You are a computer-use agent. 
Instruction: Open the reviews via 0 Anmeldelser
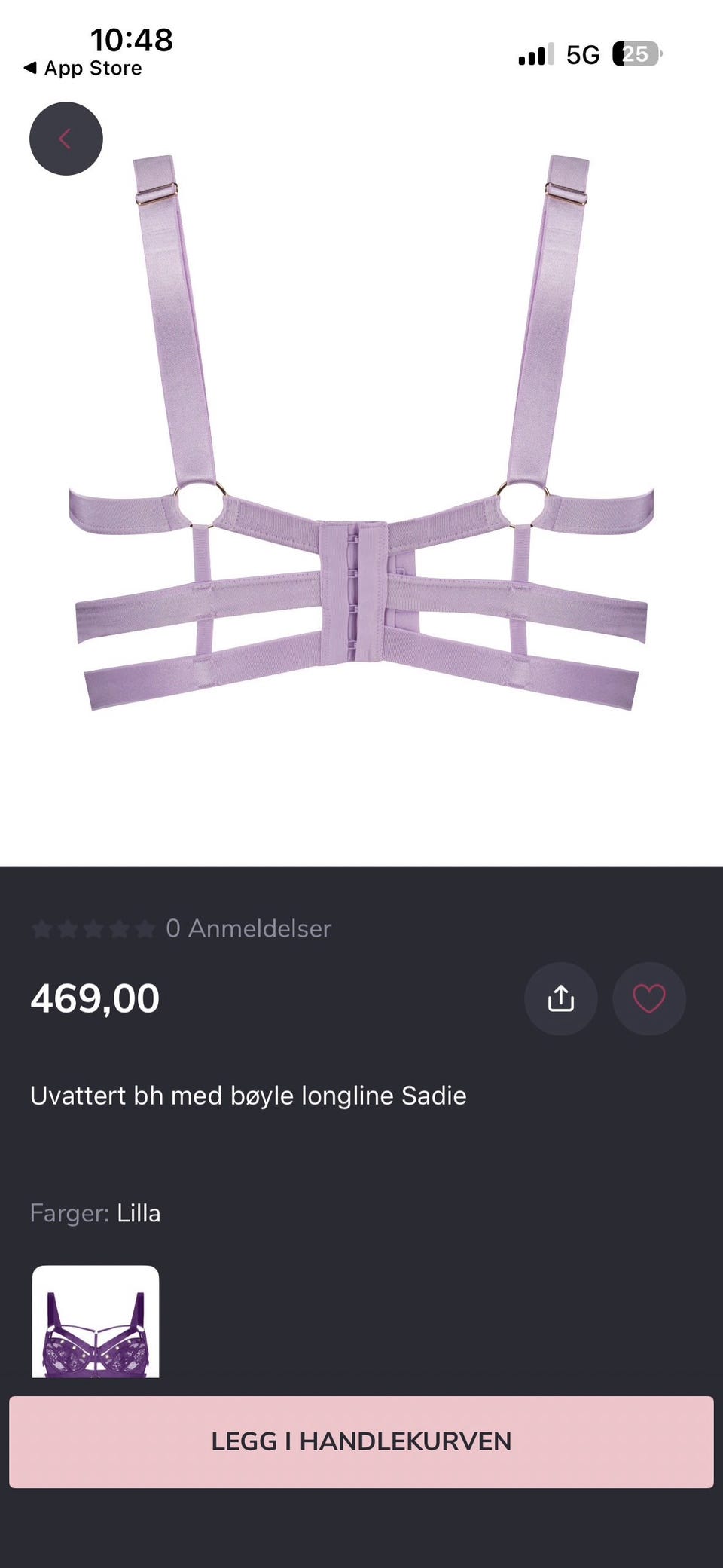pos(249,928)
